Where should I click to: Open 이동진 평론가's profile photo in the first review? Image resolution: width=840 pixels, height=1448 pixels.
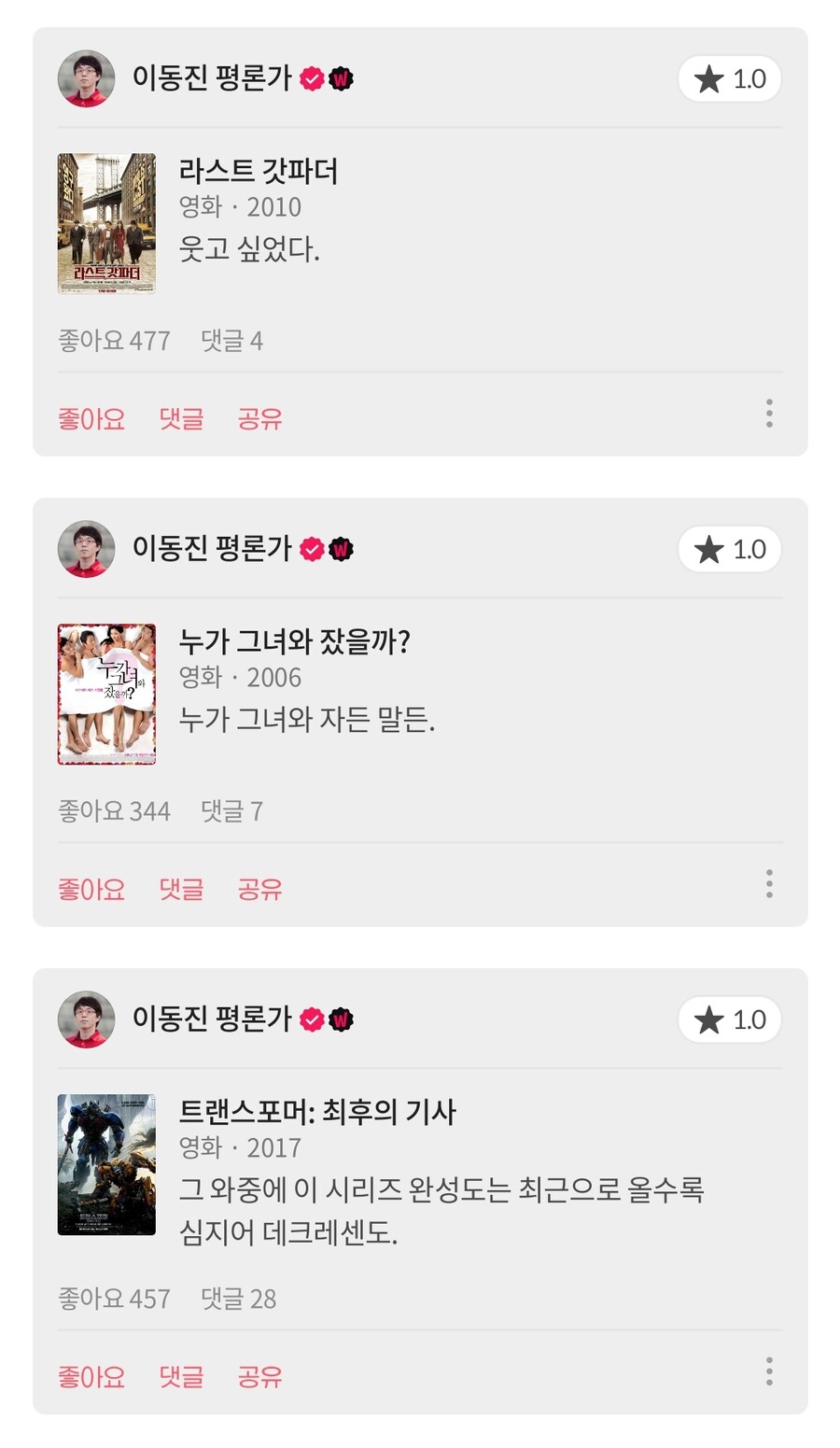[x=85, y=79]
